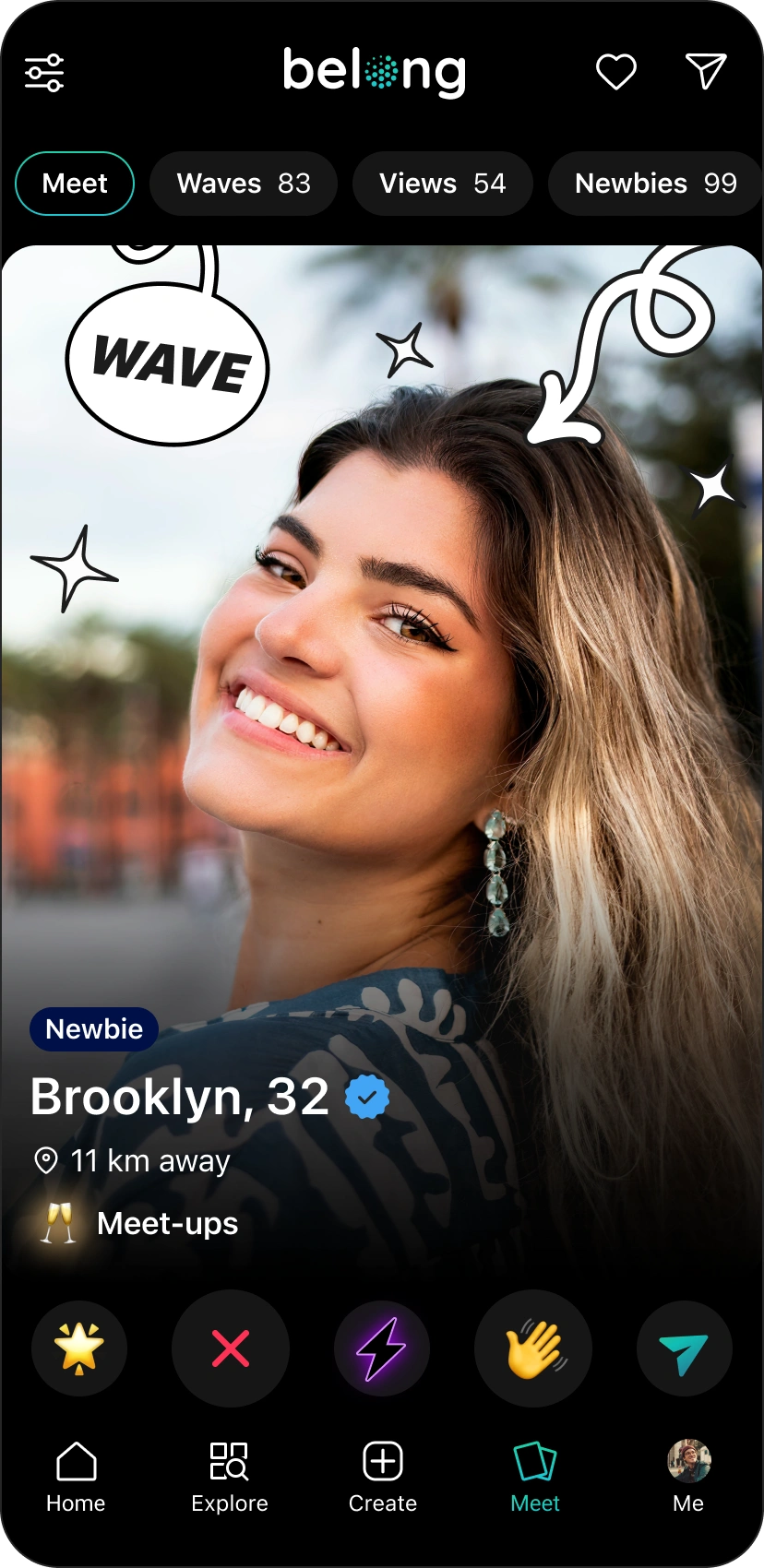
Task: Open the Me profile tab
Action: tap(688, 1477)
